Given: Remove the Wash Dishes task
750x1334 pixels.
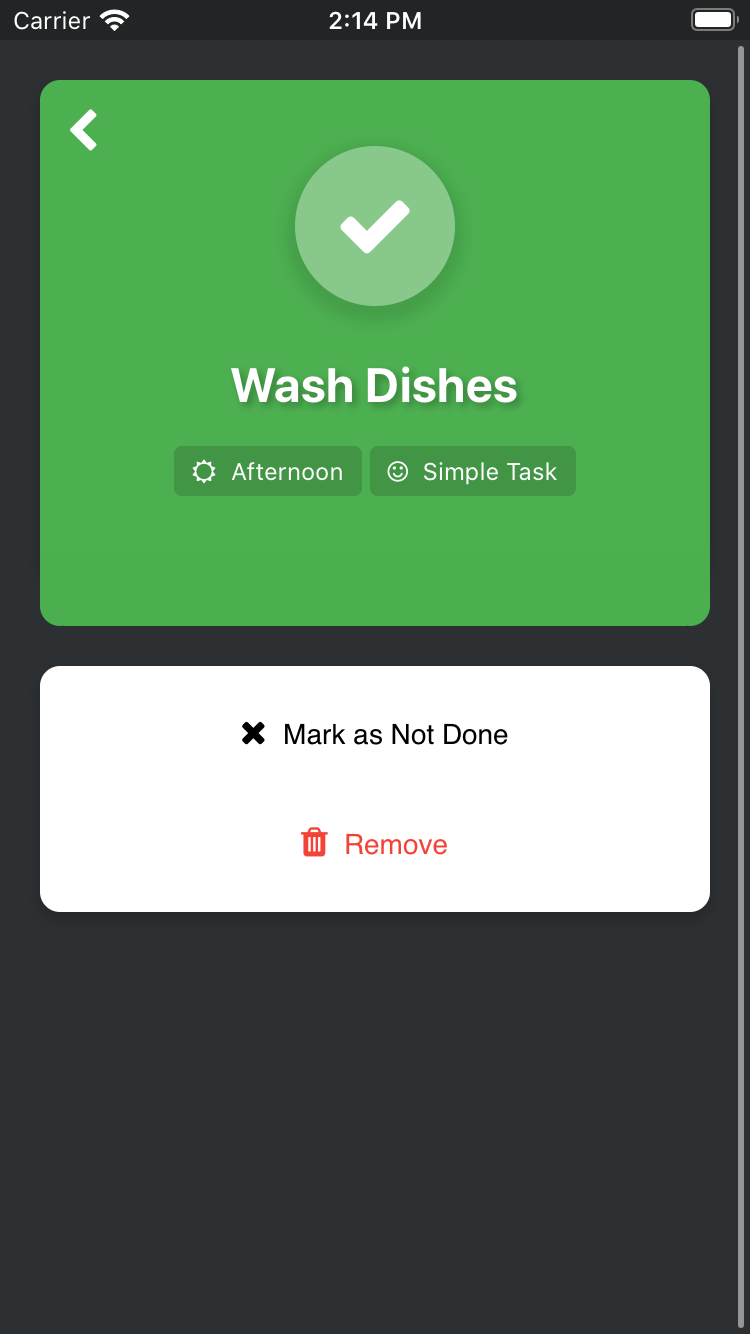Looking at the screenshot, I should [x=375, y=844].
